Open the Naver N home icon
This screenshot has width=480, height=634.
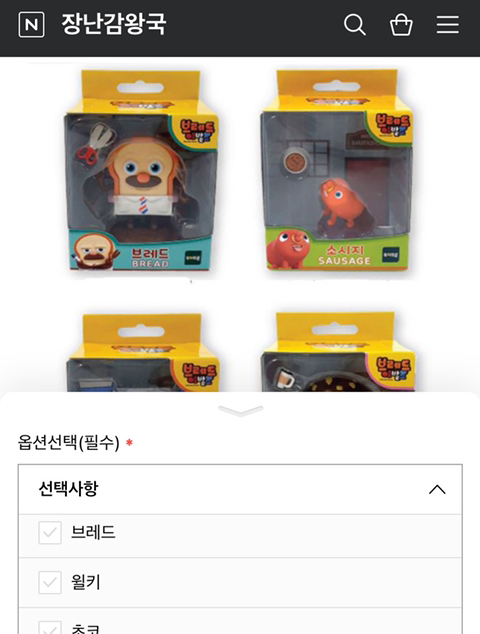point(32,25)
